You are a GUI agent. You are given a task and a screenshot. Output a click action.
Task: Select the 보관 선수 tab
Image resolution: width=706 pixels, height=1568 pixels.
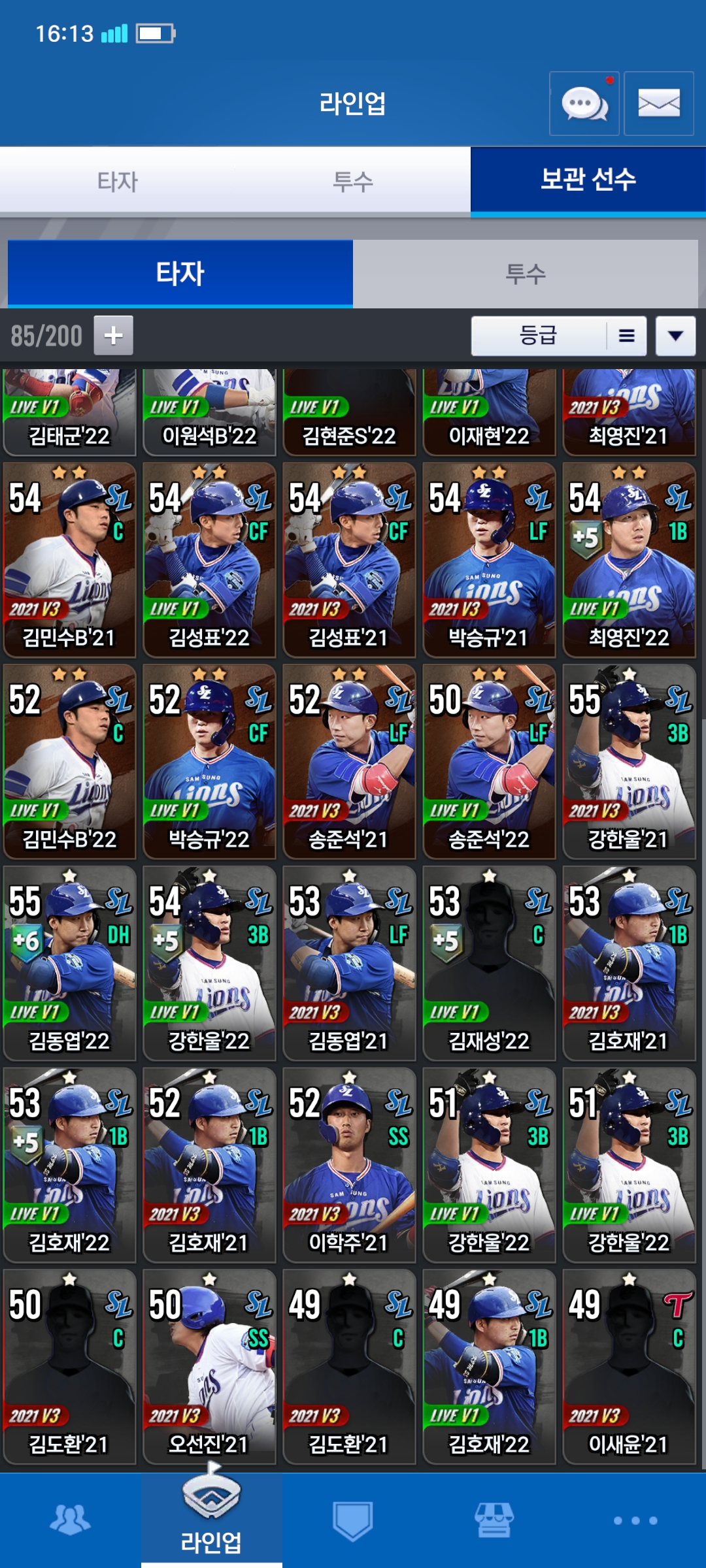tap(588, 181)
